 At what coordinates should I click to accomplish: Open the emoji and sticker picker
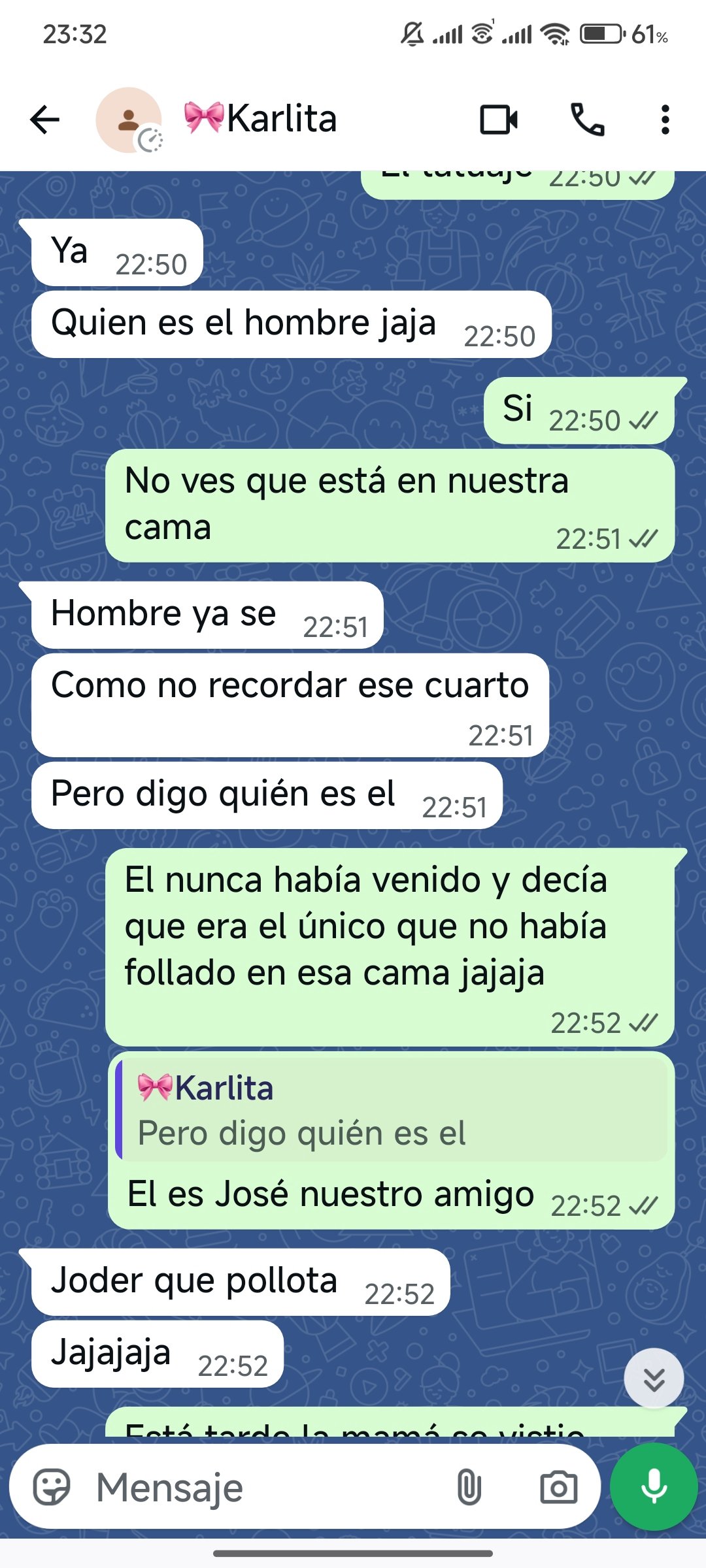click(52, 1488)
